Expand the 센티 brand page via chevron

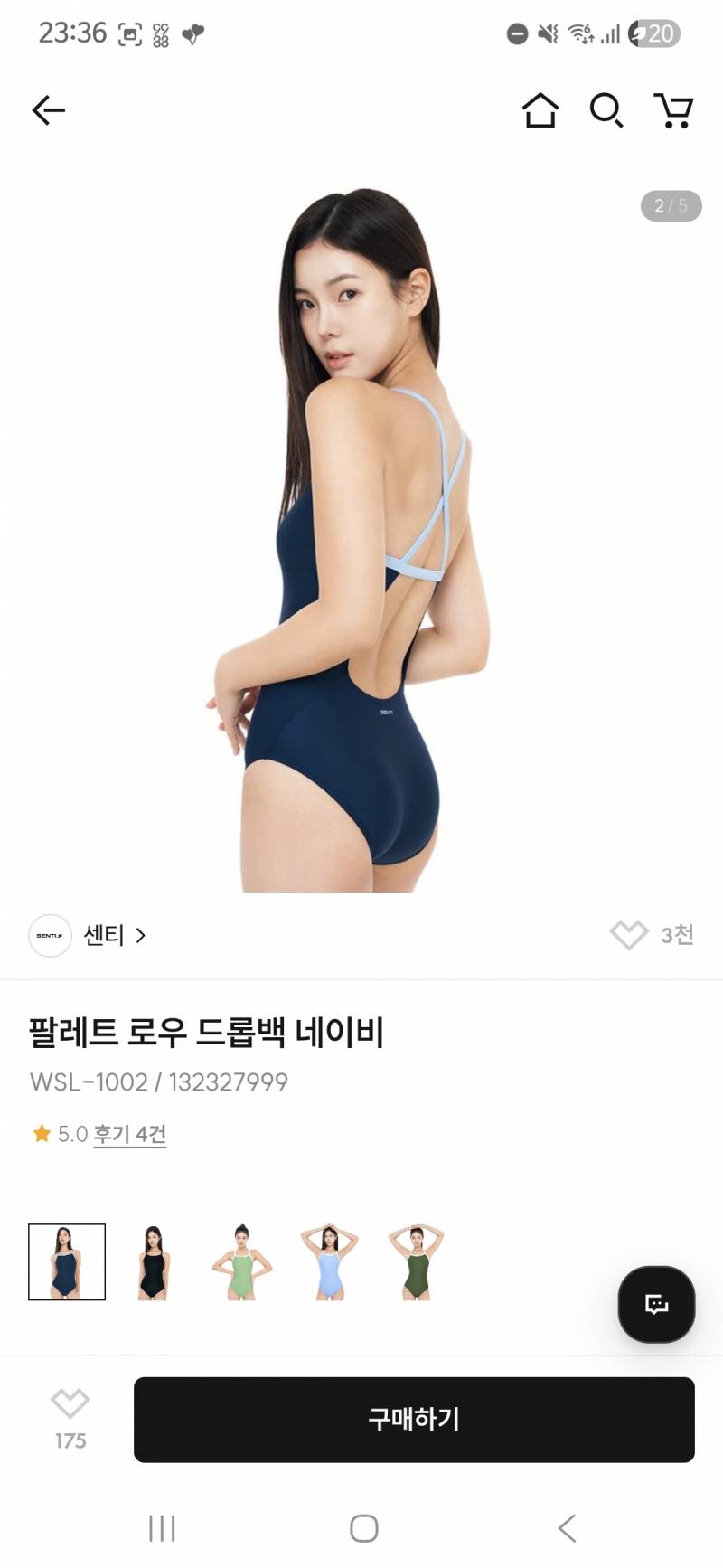click(x=141, y=936)
